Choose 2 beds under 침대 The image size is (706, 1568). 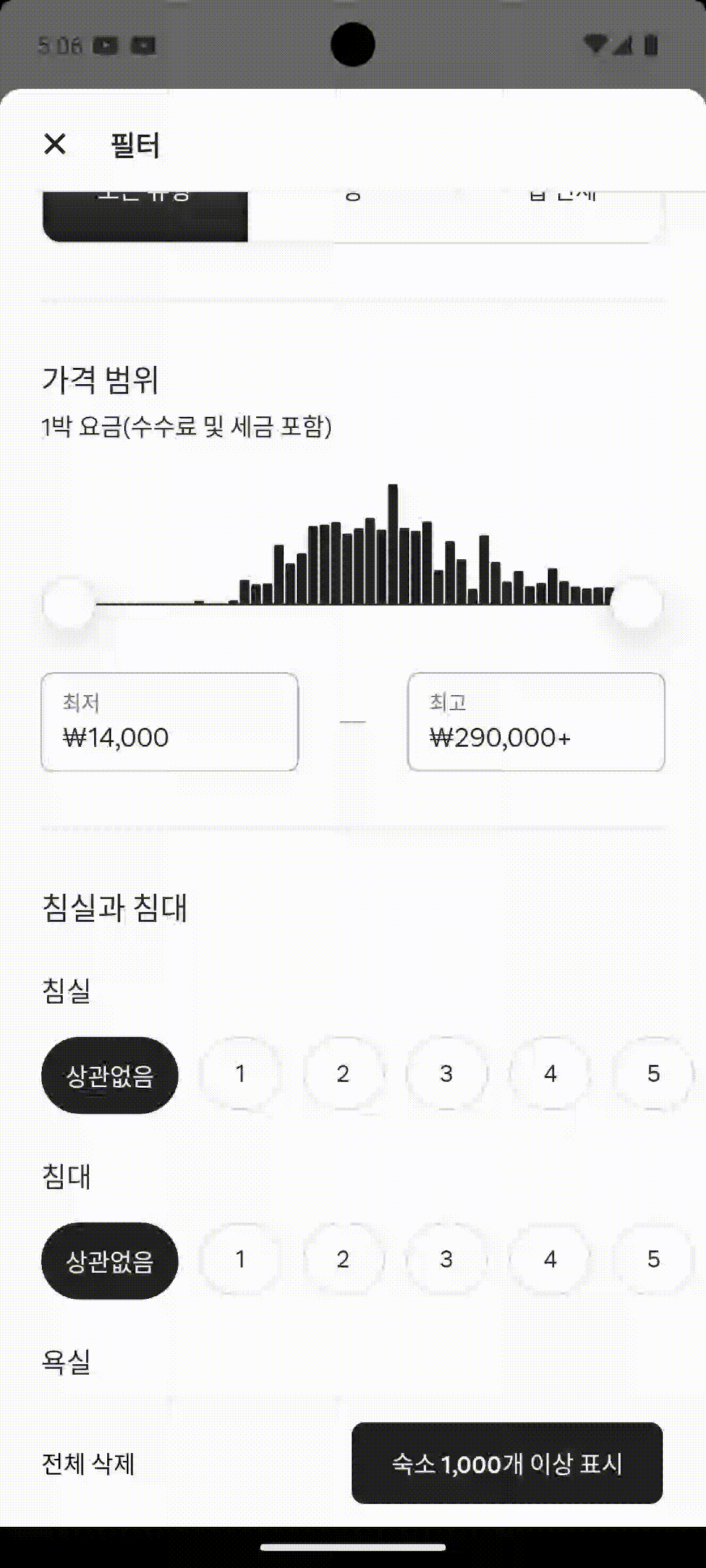coord(343,1259)
